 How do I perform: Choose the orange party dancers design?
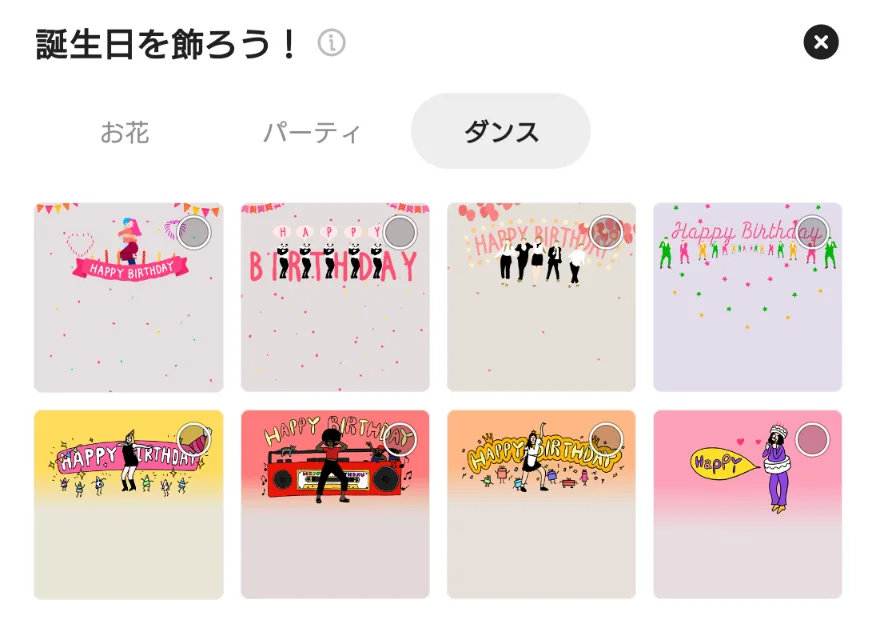pos(541,504)
